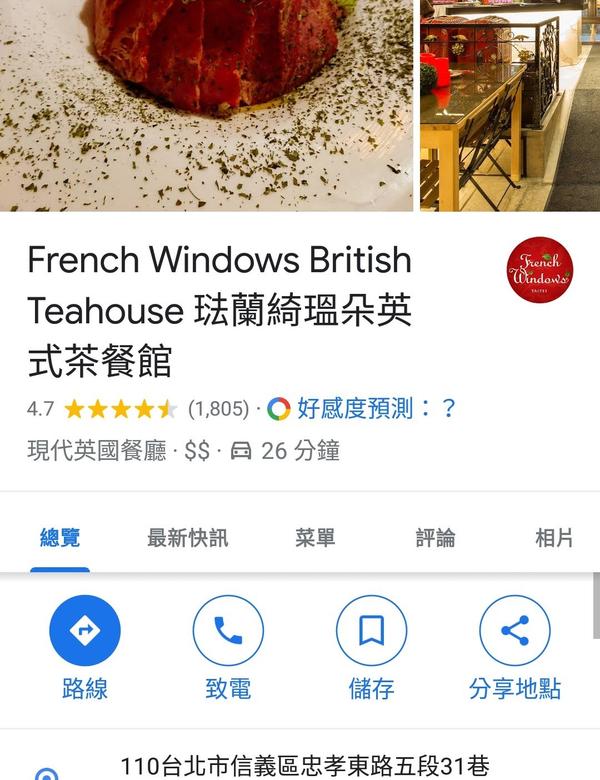600x780 pixels.
Task: Switch to the 相片 tab
Action: (554, 538)
